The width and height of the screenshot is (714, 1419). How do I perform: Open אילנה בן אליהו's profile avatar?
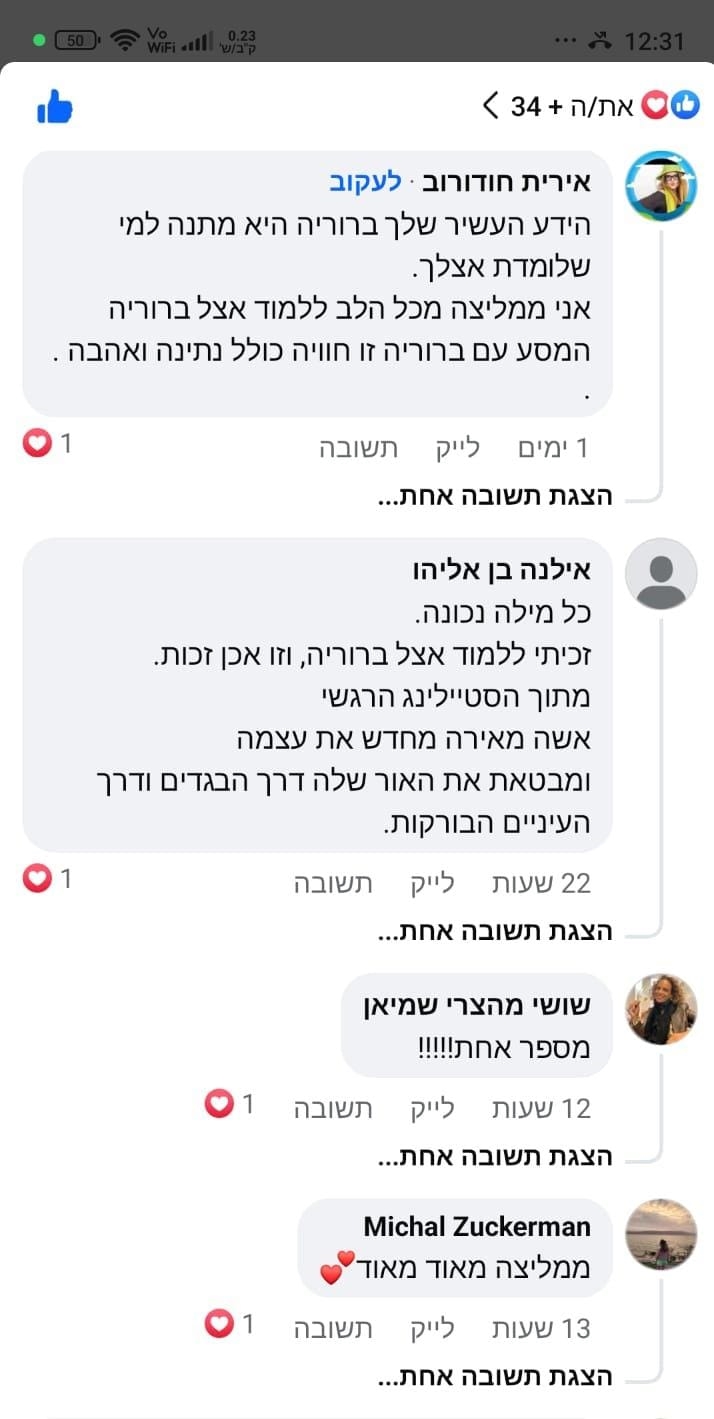point(660,574)
